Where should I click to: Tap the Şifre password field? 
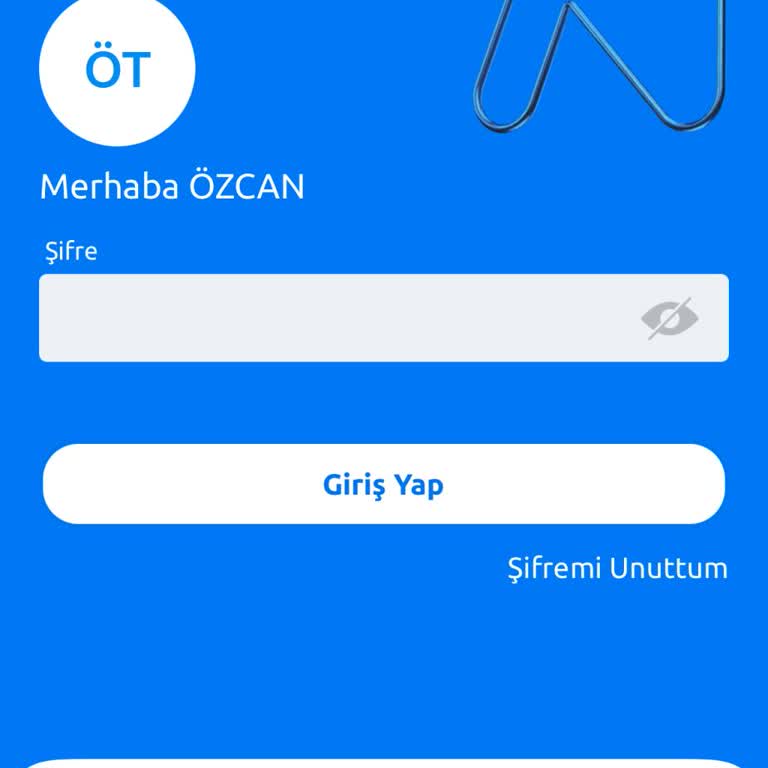pyautogui.click(x=330, y=318)
